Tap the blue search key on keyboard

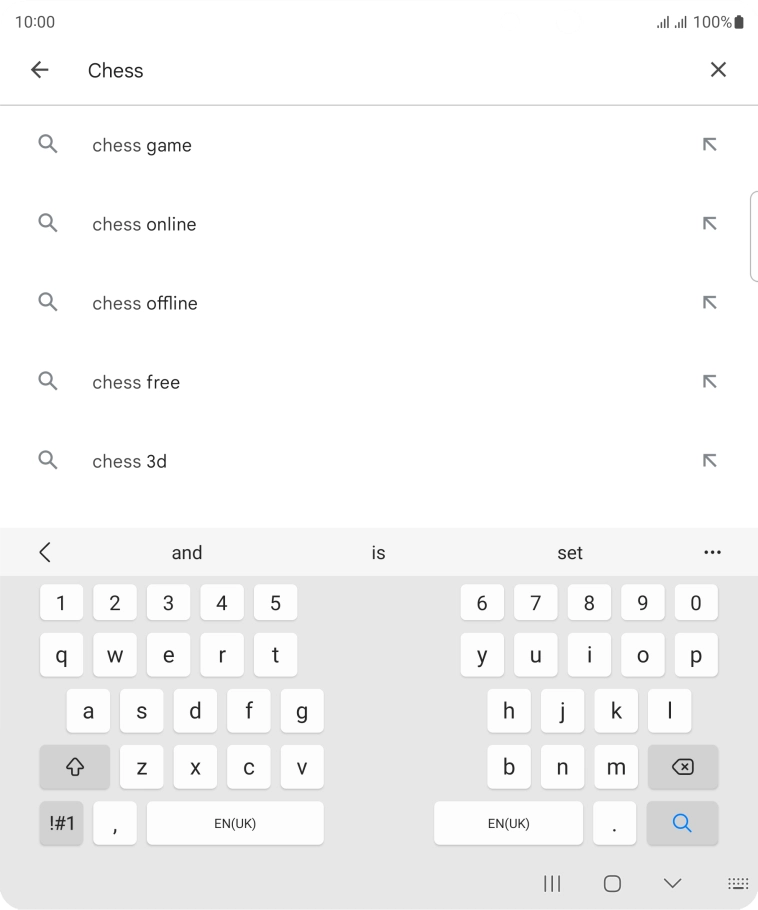(x=682, y=823)
